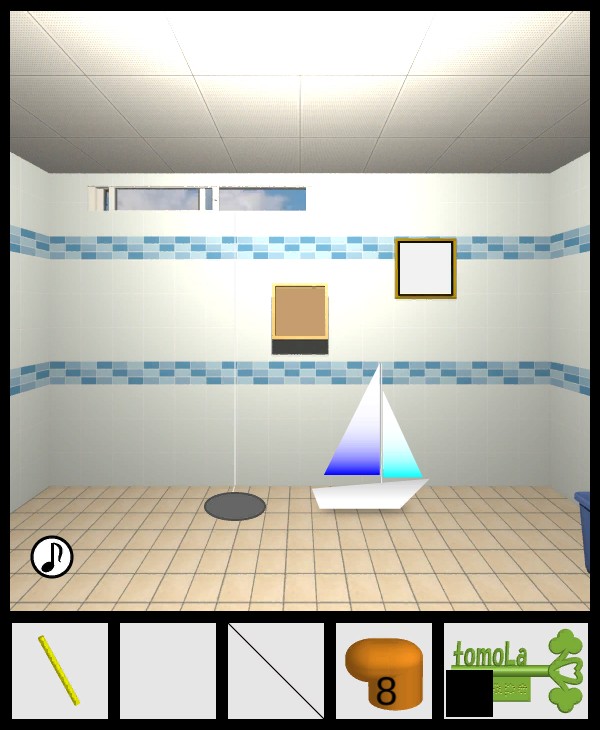Toggle the music note sound button
Screen dimensions: 600x730
coord(52,557)
